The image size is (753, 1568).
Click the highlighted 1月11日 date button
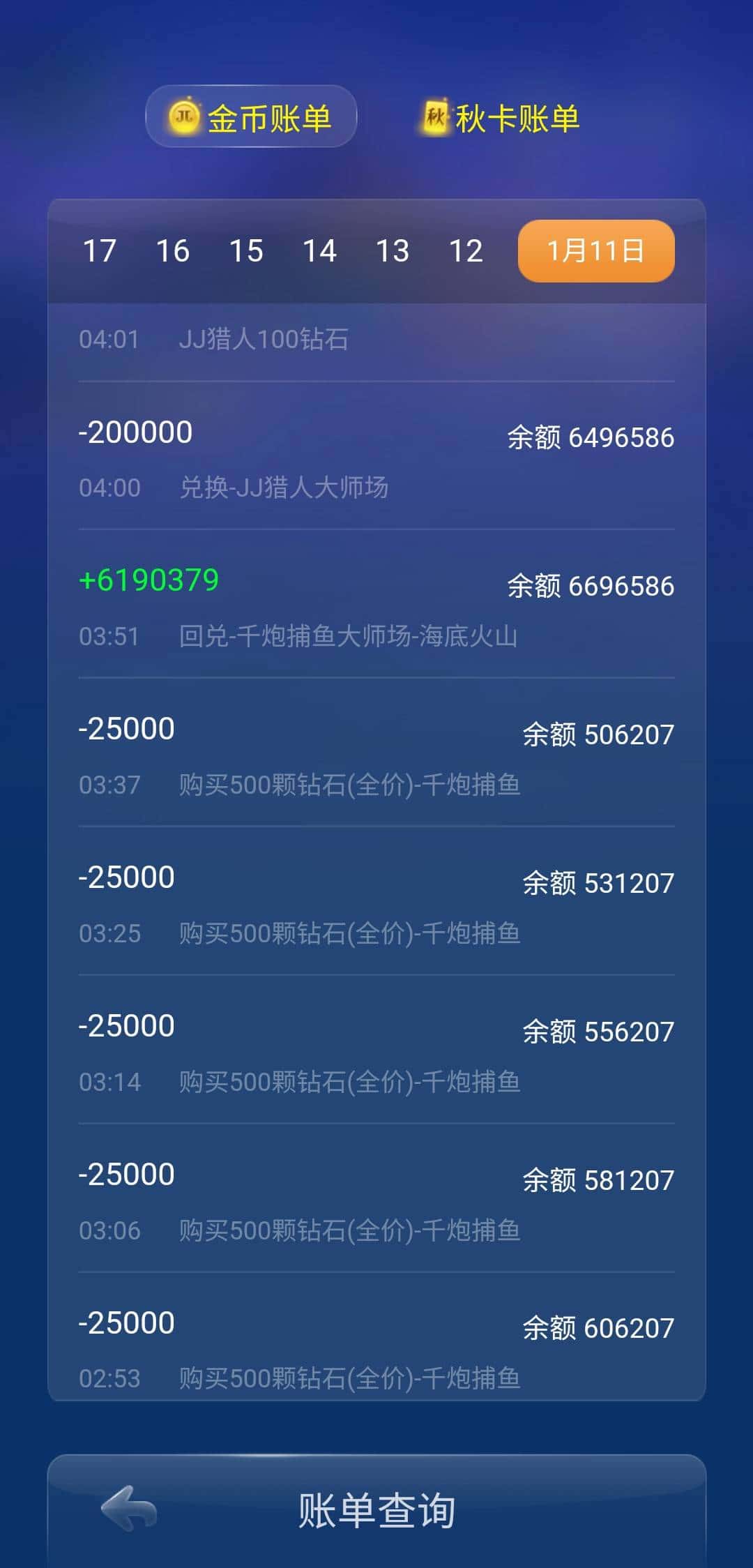pyautogui.click(x=595, y=250)
